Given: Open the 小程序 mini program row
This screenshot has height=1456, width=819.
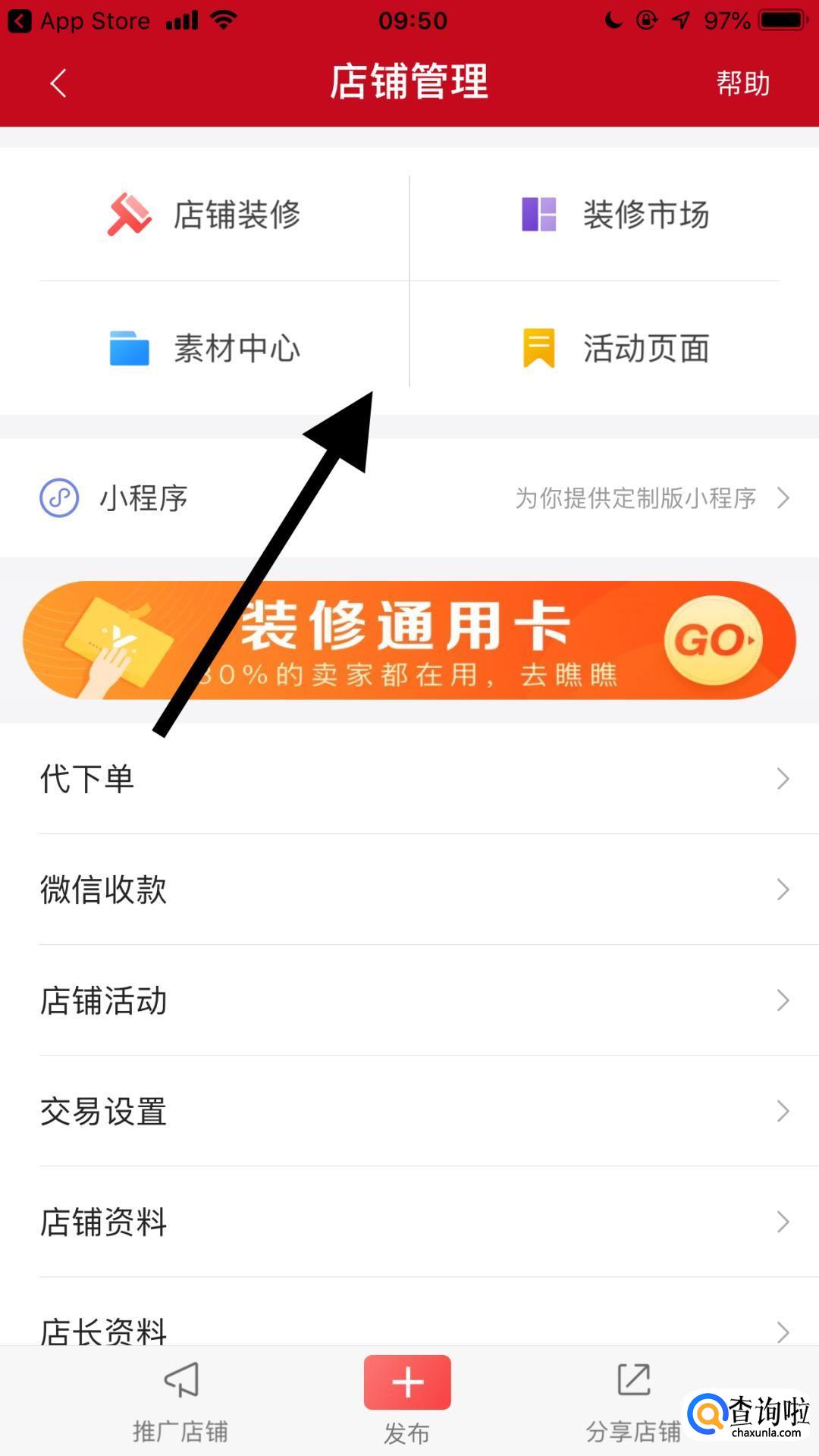Looking at the screenshot, I should click(x=409, y=498).
